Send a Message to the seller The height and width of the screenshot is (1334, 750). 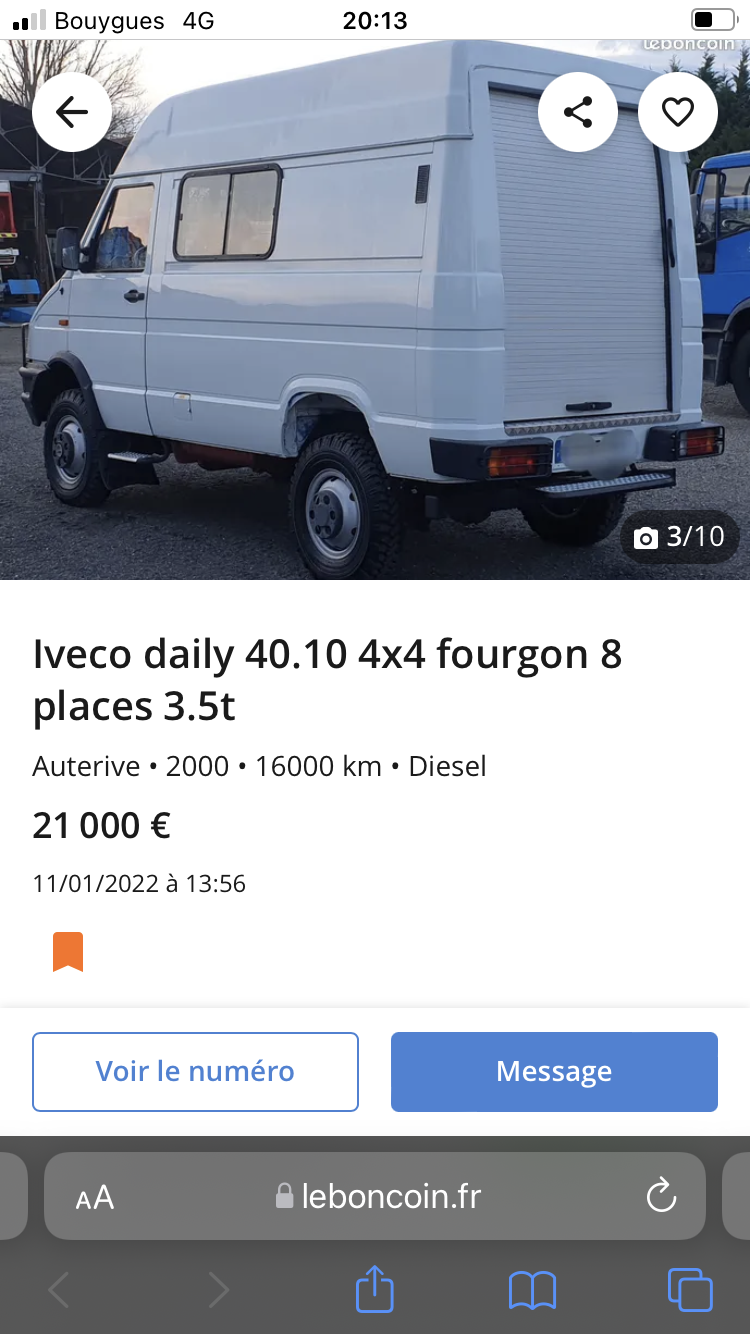(x=554, y=1071)
